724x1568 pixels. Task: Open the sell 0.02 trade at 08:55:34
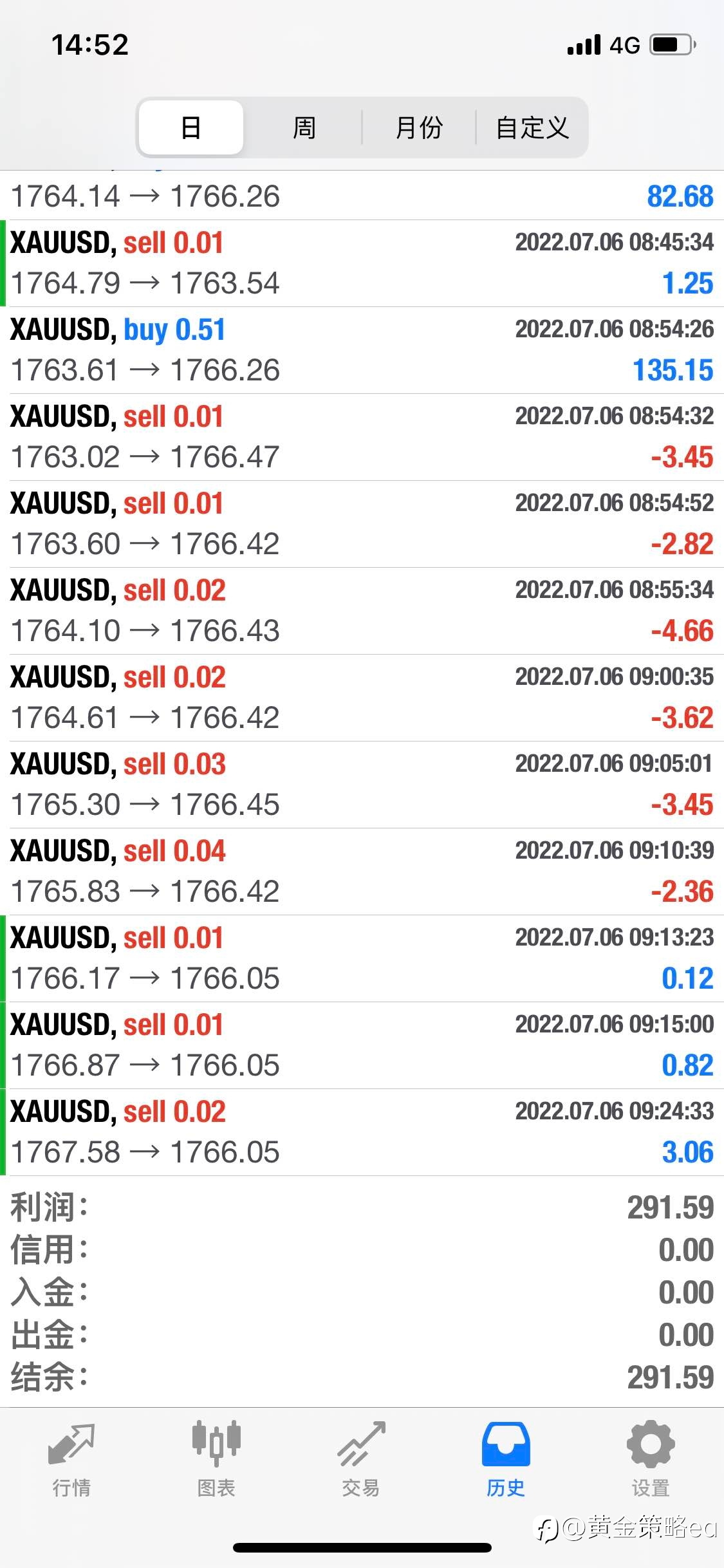pyautogui.click(x=362, y=611)
